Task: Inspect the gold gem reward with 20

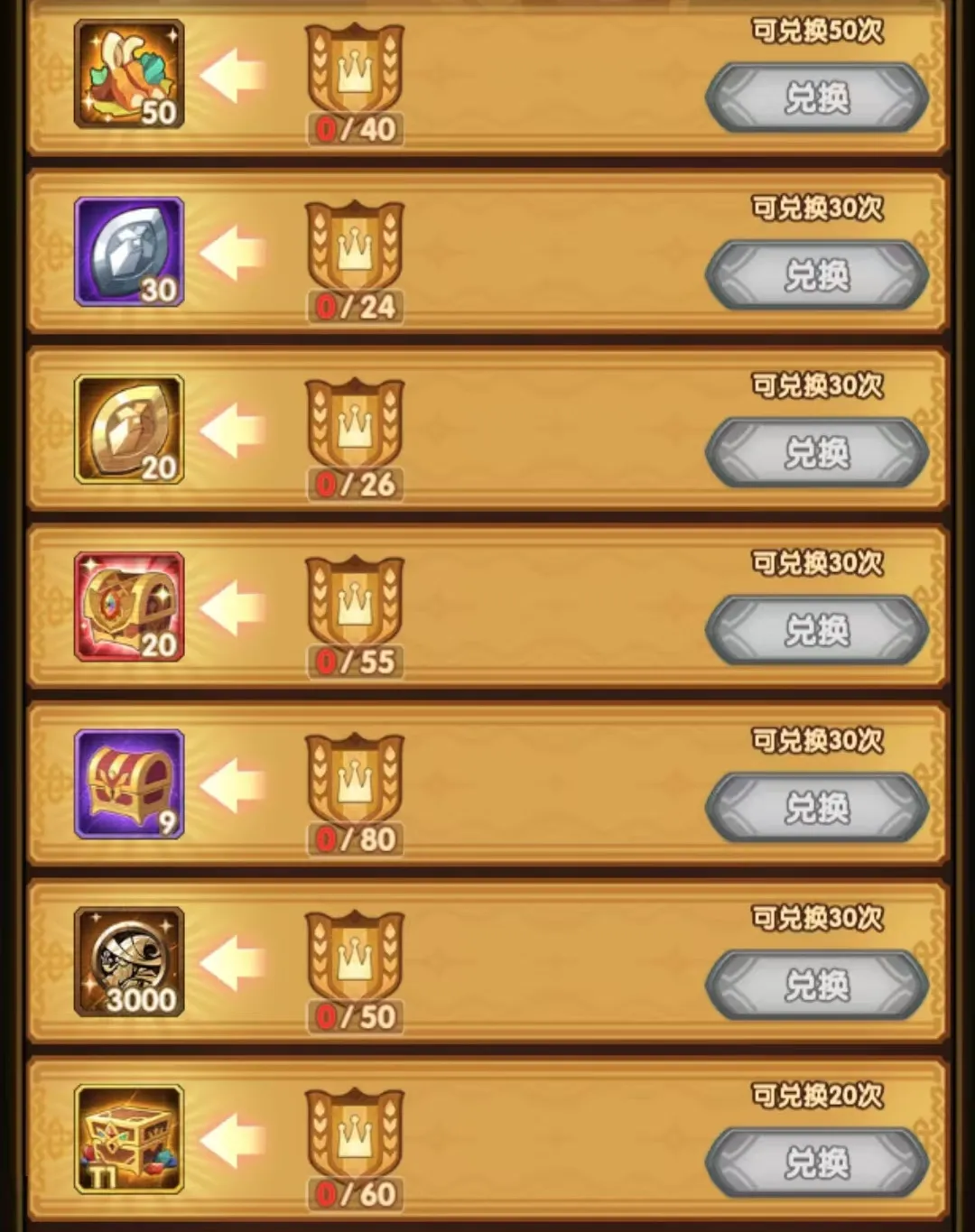Action: 129,430
